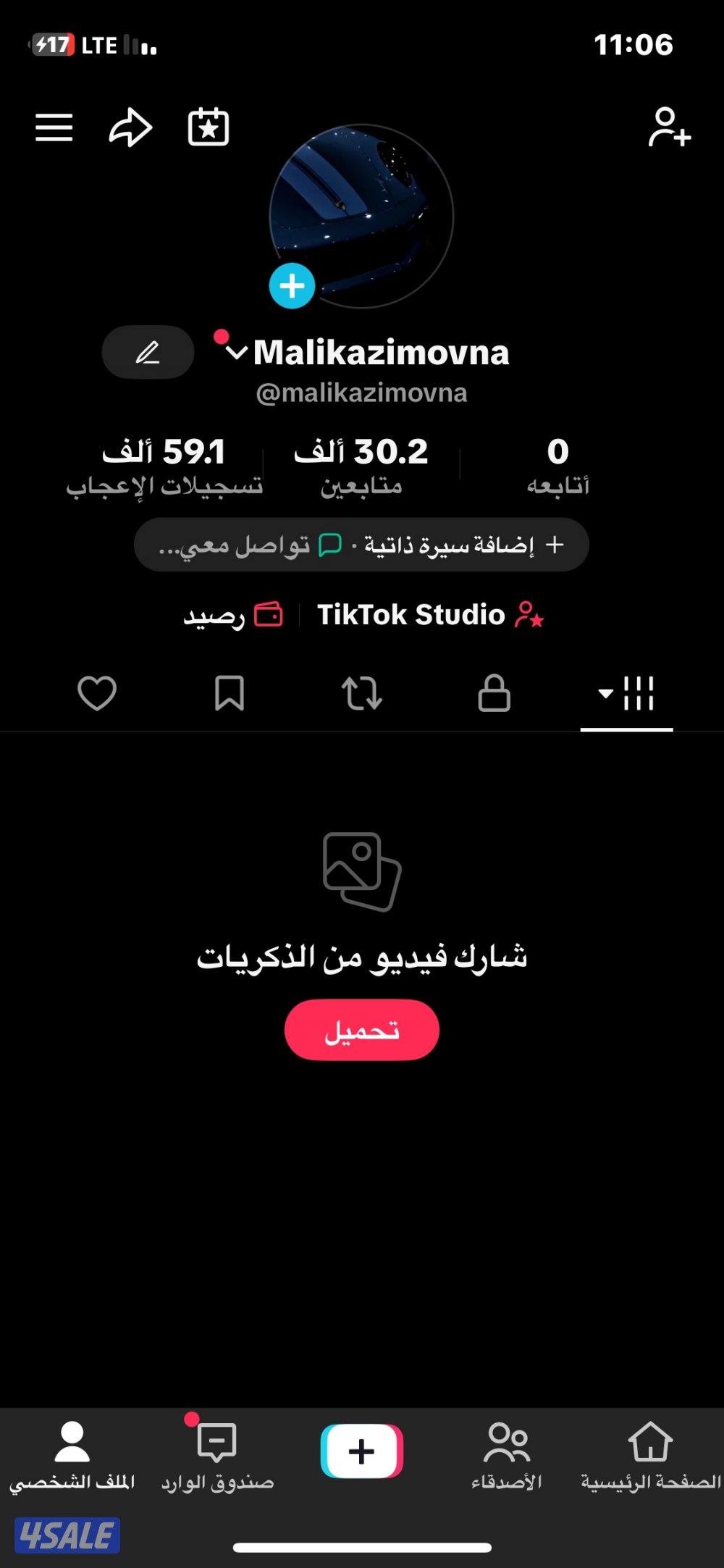Open the Creator calendar icon
Viewport: 724px width, 1568px height.
[210, 128]
